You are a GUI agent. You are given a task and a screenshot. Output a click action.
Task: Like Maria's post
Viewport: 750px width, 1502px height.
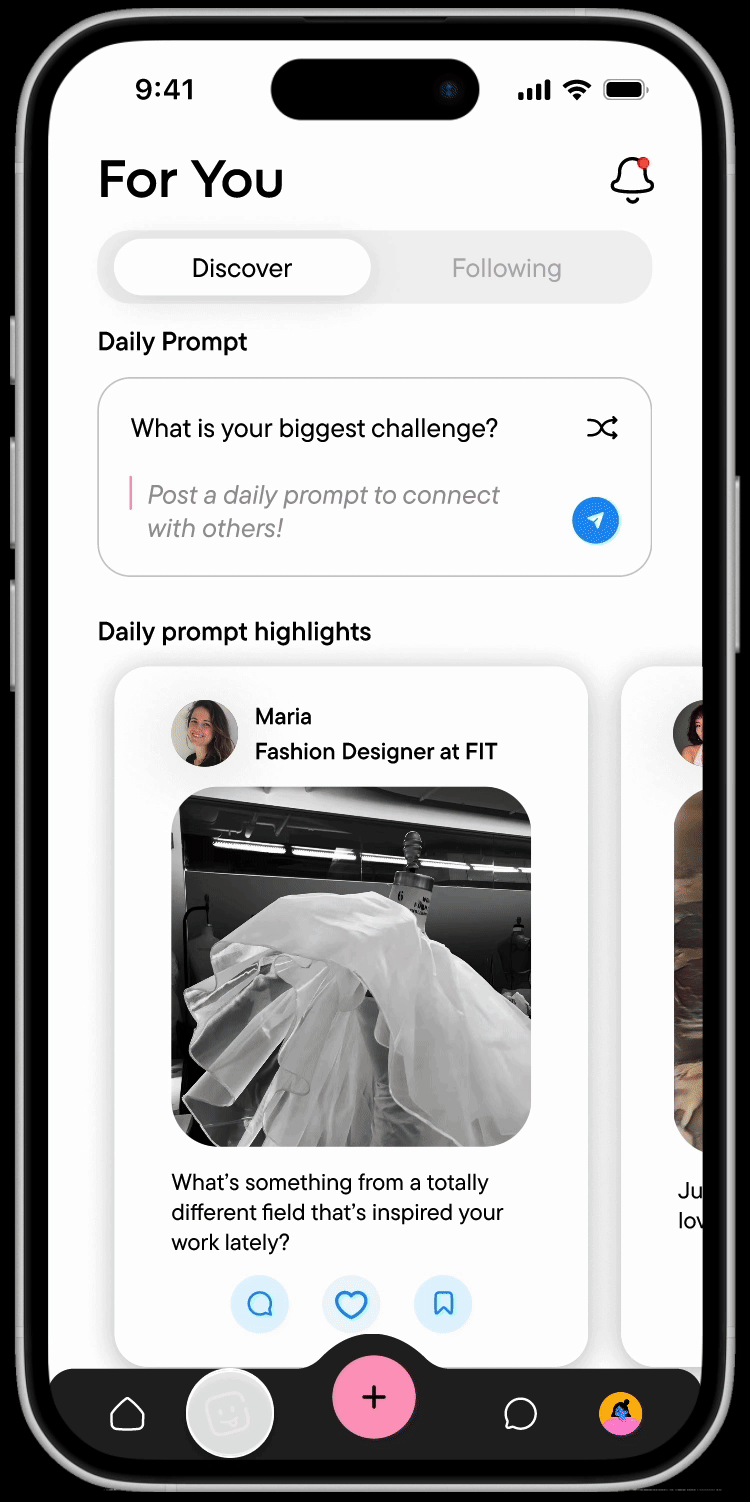351,1304
